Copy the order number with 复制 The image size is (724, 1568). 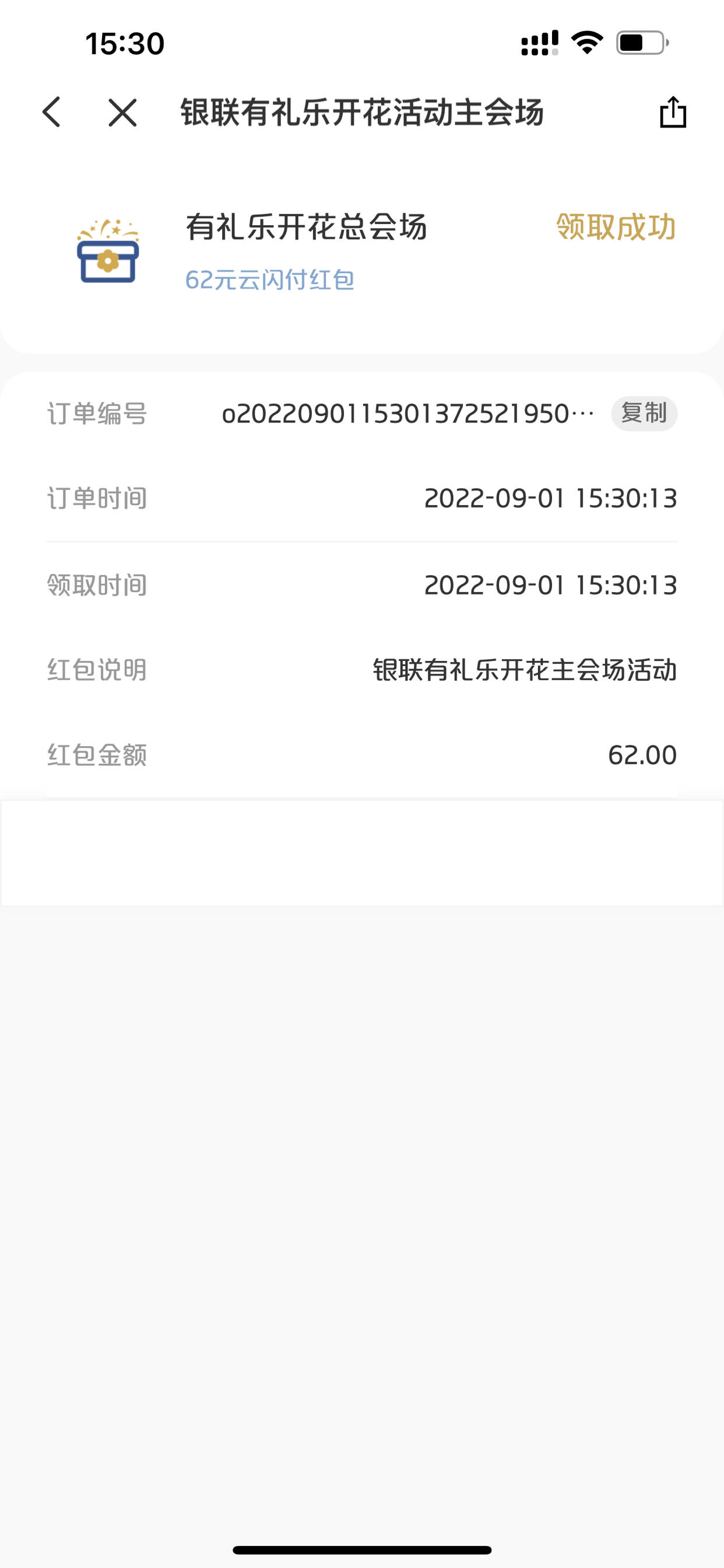tap(644, 414)
